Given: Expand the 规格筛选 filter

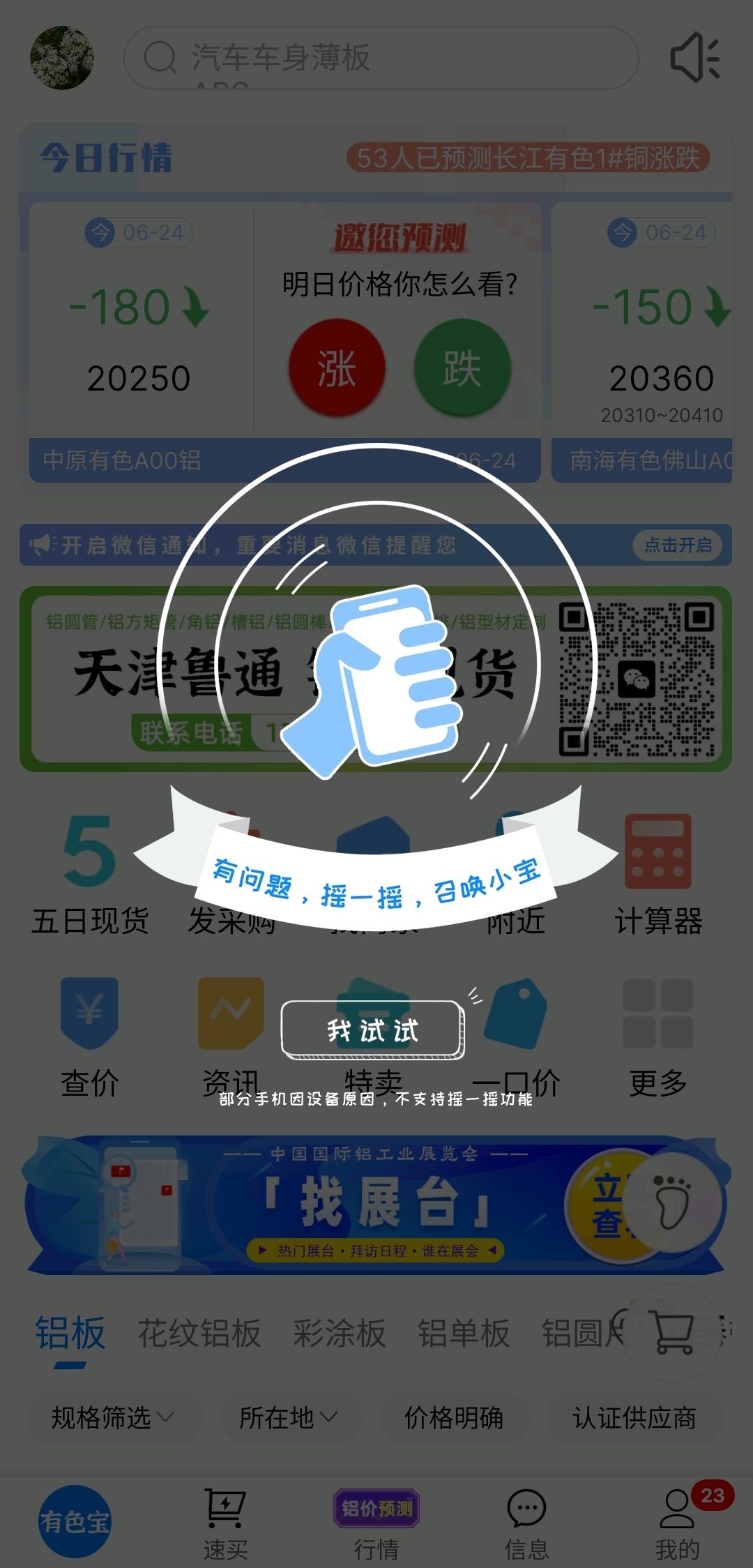Looking at the screenshot, I should pos(113,1417).
